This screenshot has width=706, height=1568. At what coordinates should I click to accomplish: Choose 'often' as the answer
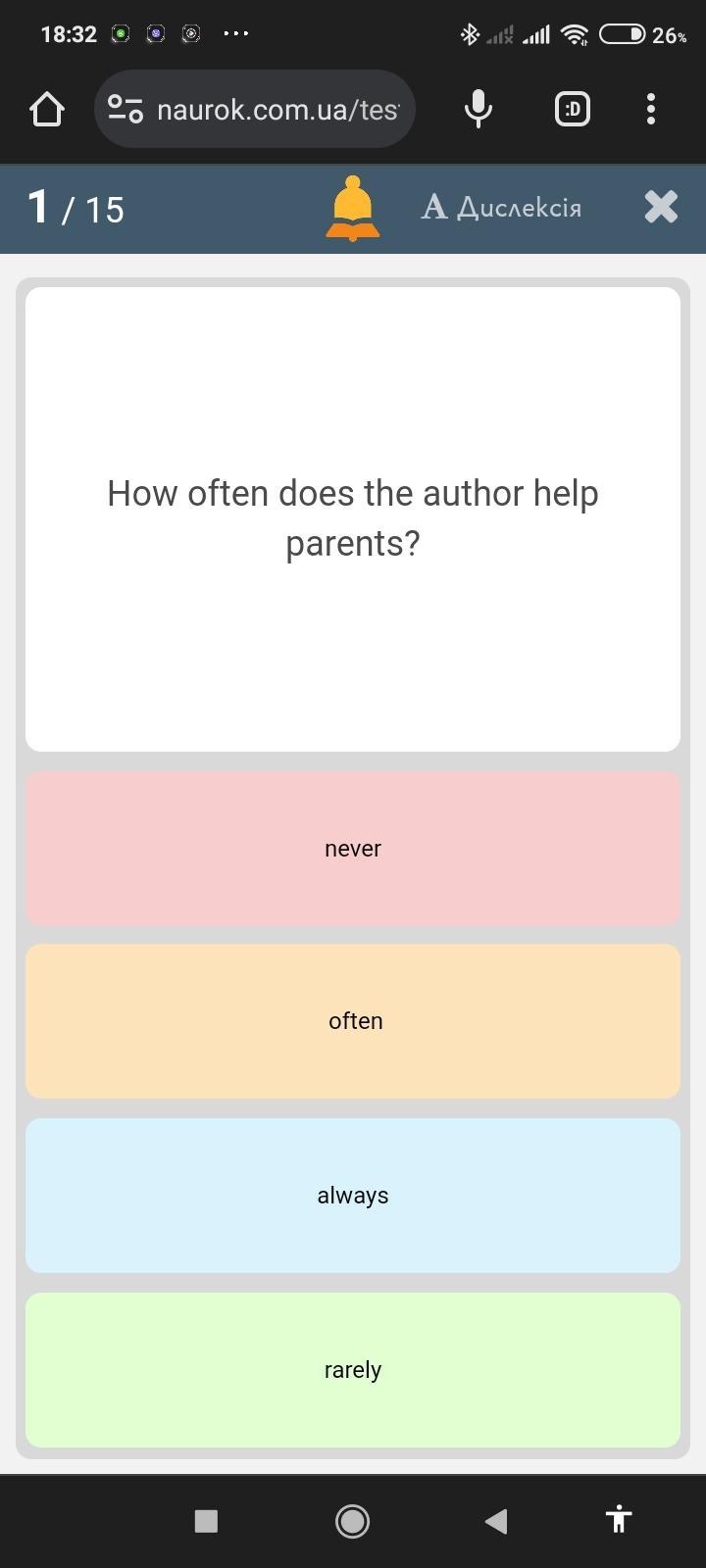point(353,1021)
